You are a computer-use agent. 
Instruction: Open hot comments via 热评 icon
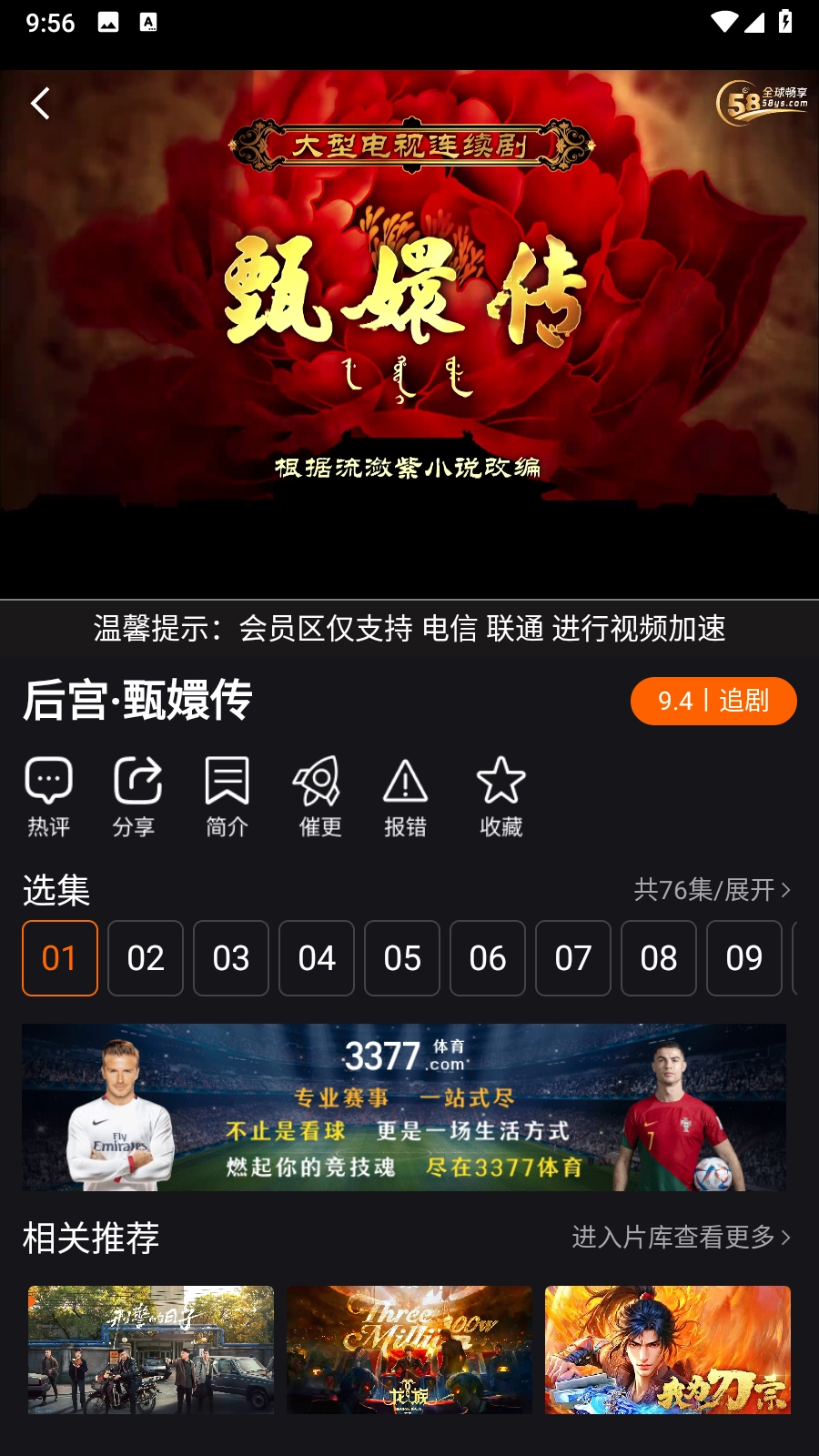(47, 796)
